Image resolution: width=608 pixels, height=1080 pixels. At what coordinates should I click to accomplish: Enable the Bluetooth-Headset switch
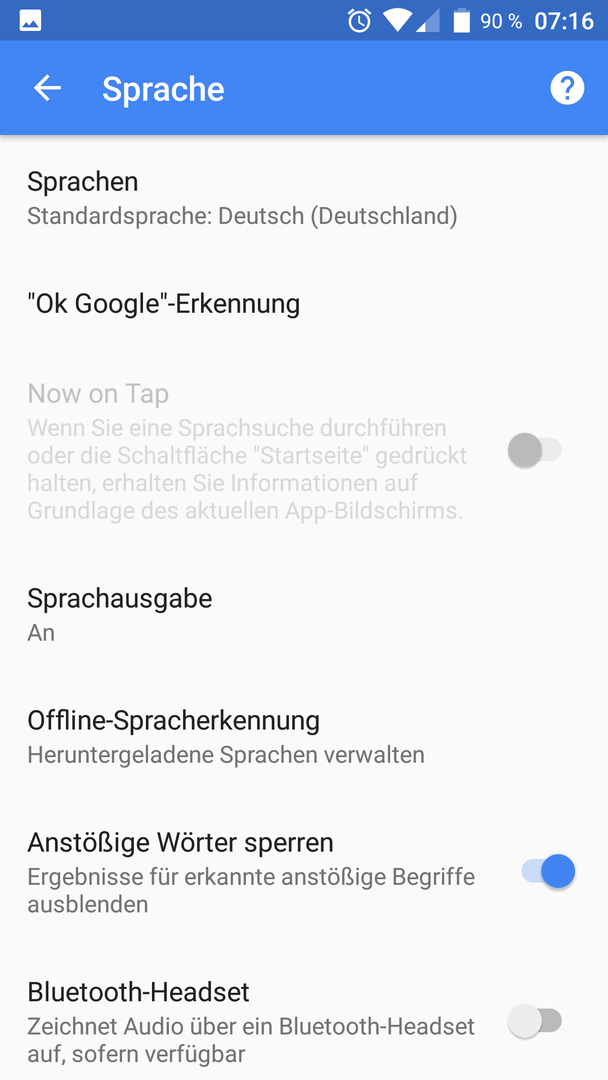534,1021
